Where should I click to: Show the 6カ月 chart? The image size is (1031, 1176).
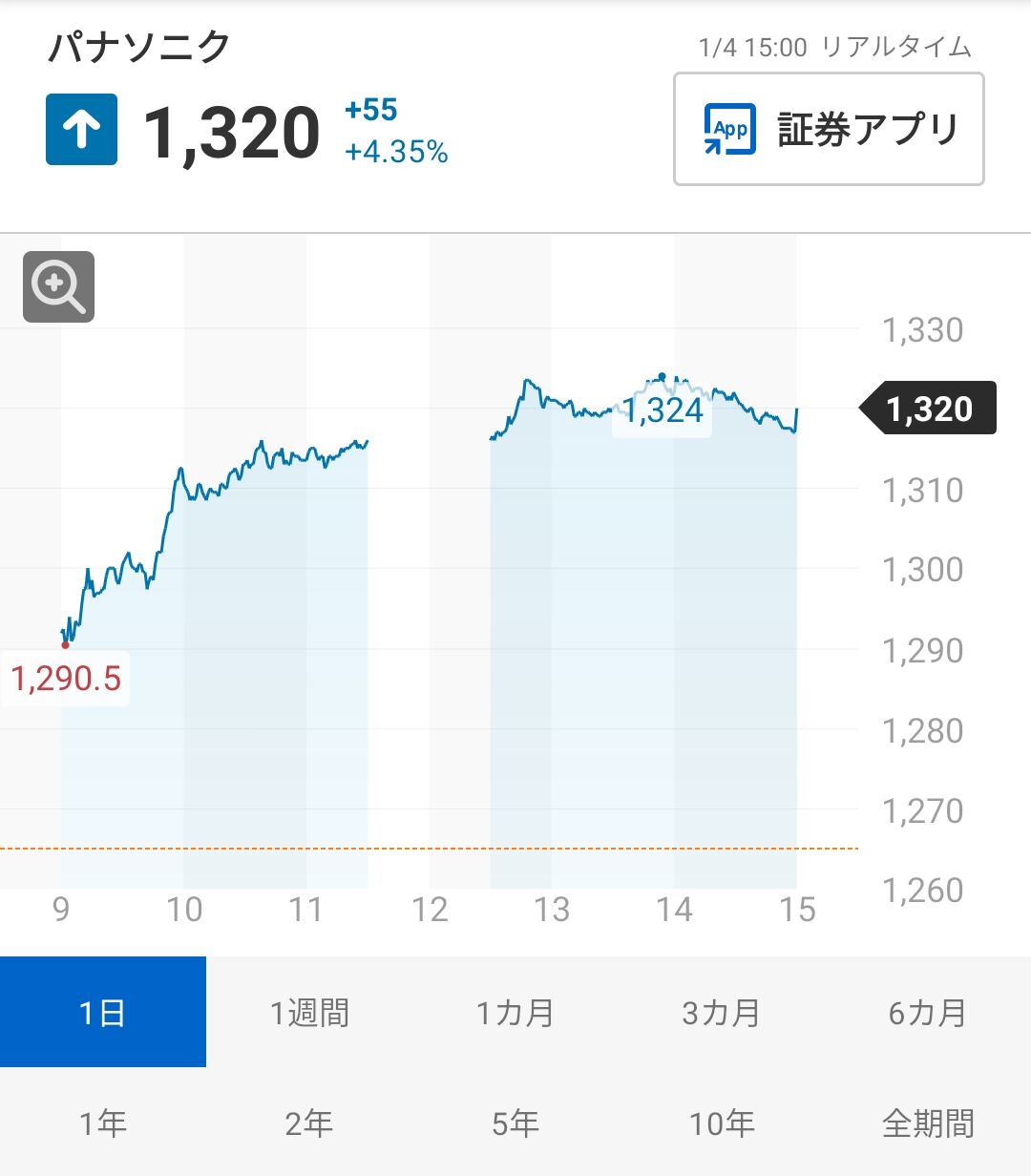tap(928, 1012)
